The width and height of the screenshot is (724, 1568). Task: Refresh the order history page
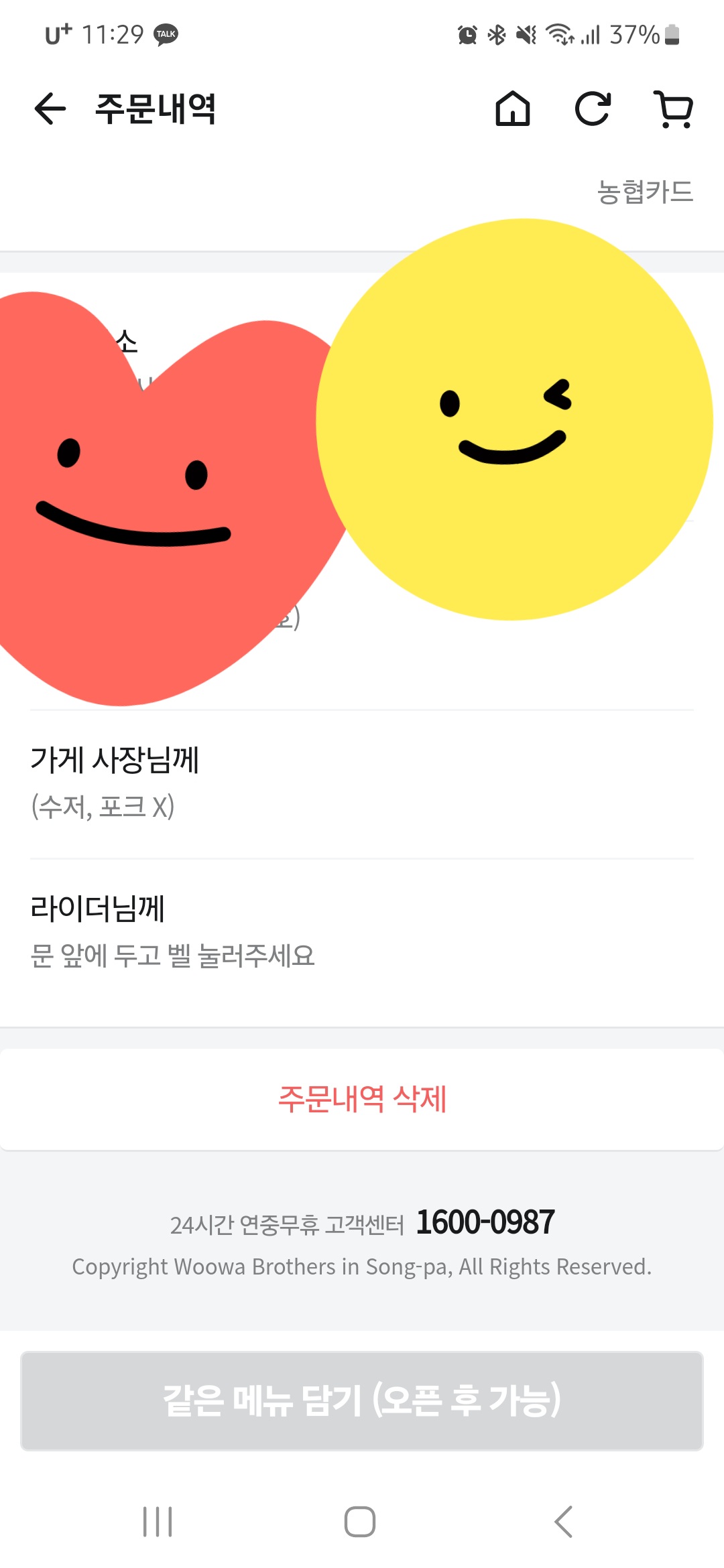point(593,109)
